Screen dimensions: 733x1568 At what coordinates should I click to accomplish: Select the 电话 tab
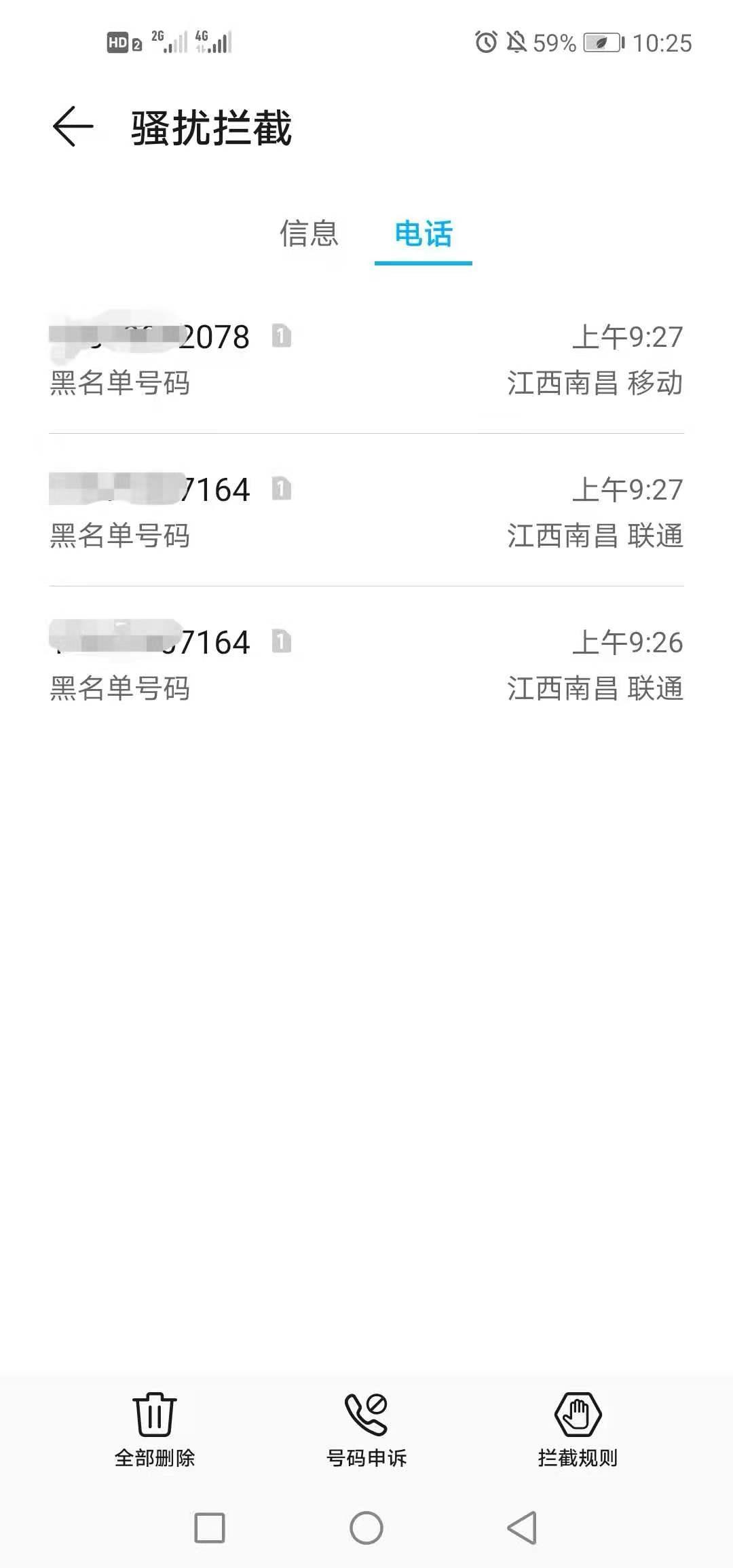point(424,234)
